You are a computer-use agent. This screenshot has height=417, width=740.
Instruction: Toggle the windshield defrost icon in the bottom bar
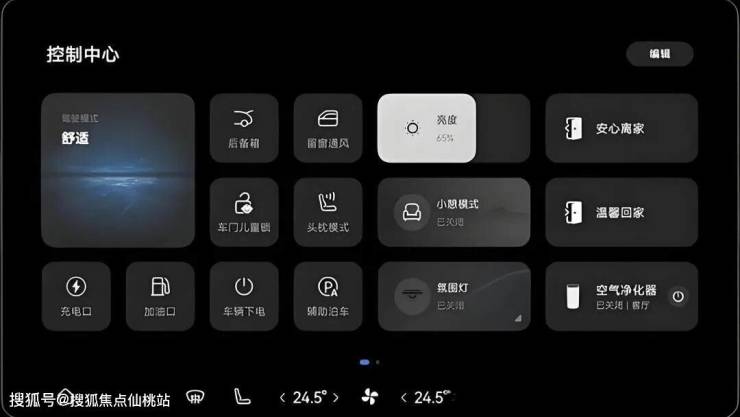pyautogui.click(x=196, y=397)
